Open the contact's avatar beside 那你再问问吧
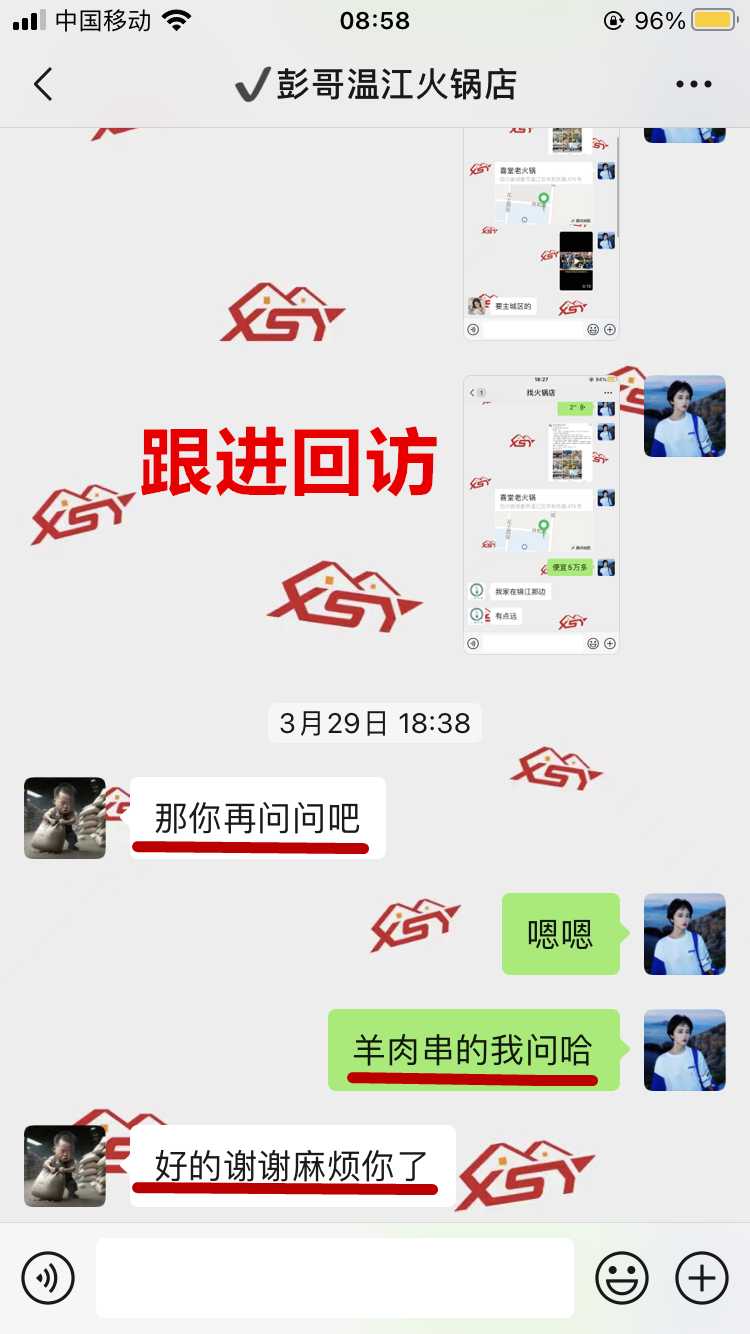Image resolution: width=750 pixels, height=1334 pixels. [65, 818]
